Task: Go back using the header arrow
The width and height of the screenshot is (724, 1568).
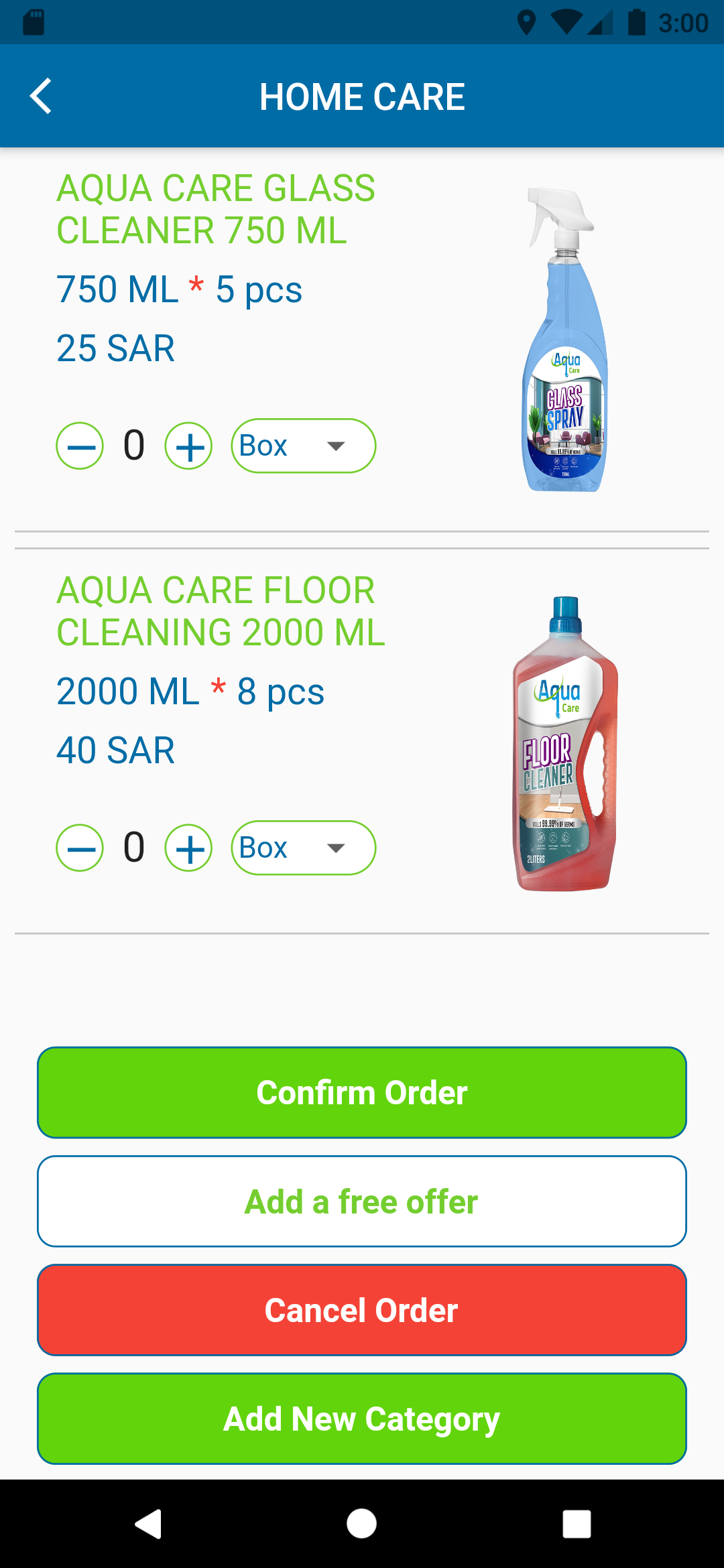Action: click(41, 96)
